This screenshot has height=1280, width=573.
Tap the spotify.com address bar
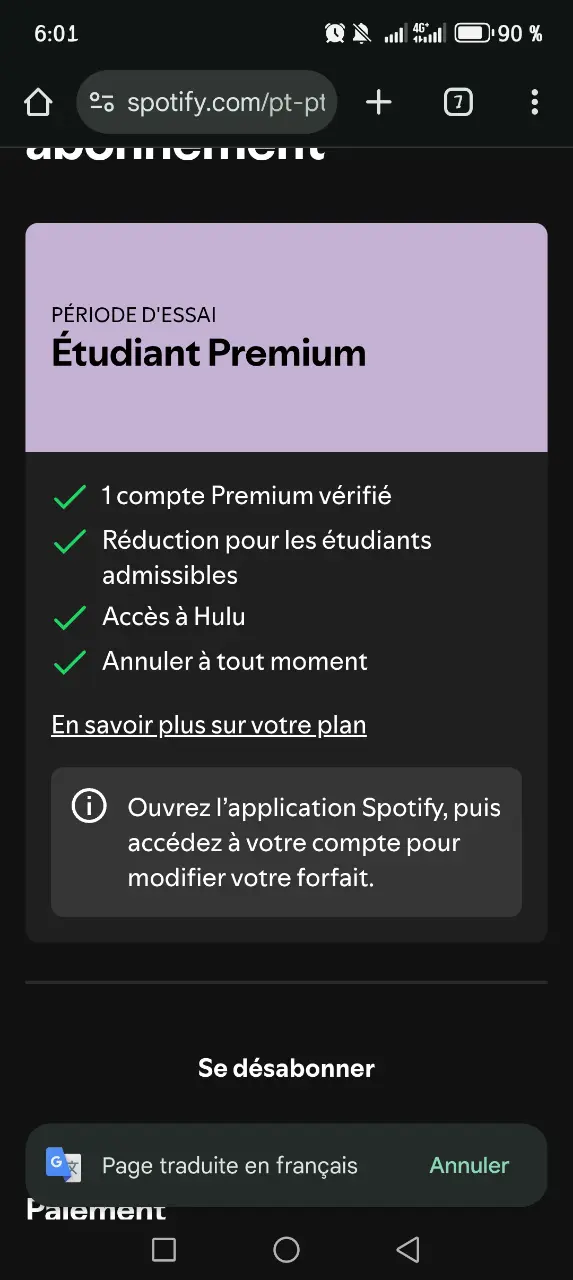coord(207,102)
